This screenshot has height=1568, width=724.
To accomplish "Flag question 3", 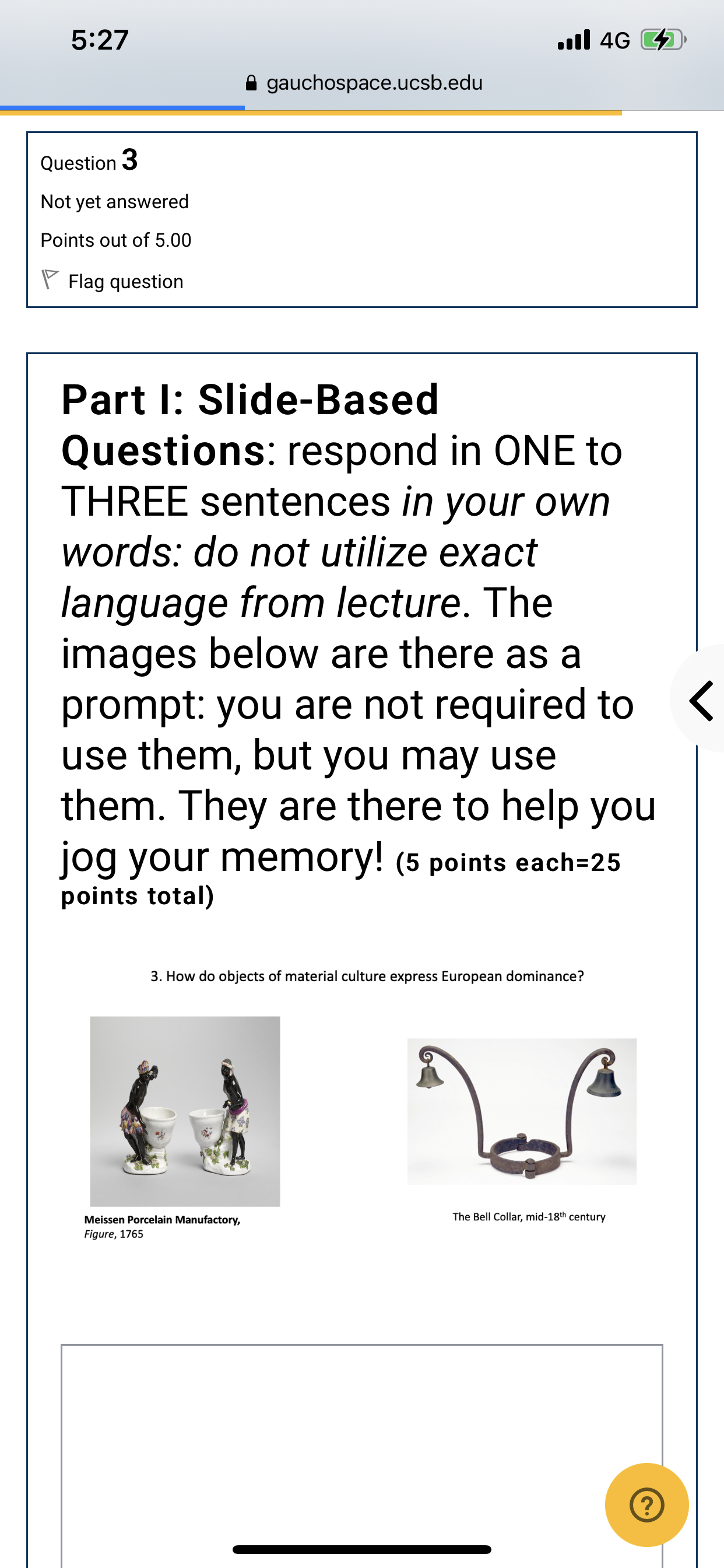I will (x=112, y=281).
